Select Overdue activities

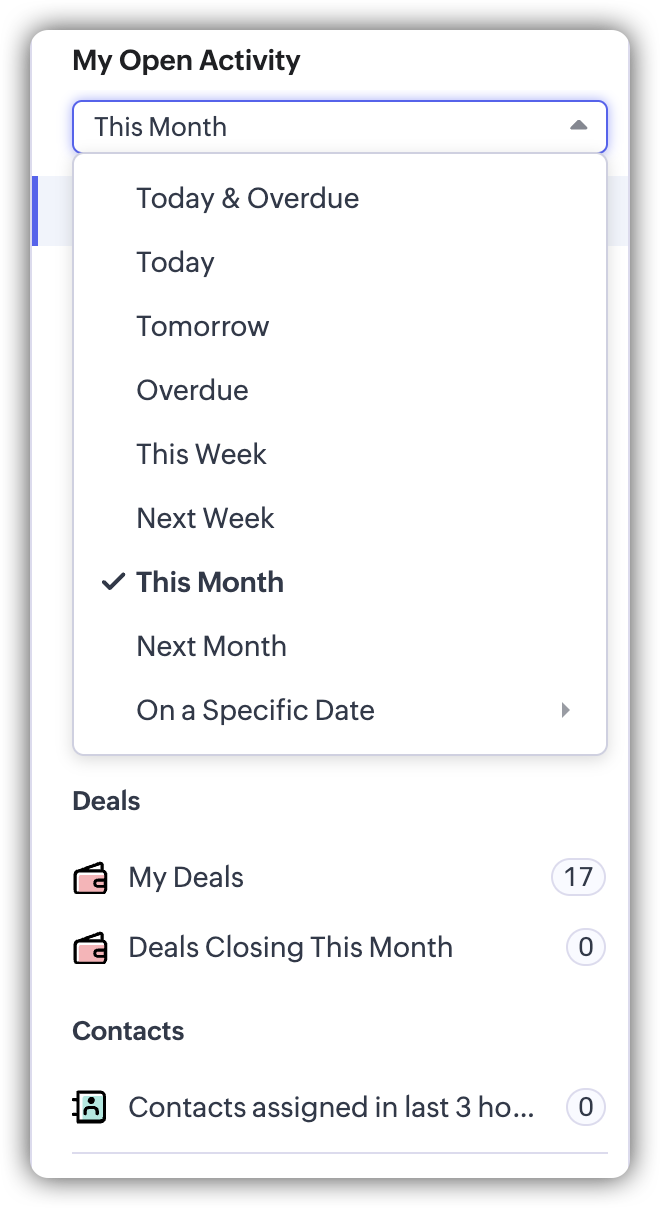(x=193, y=390)
